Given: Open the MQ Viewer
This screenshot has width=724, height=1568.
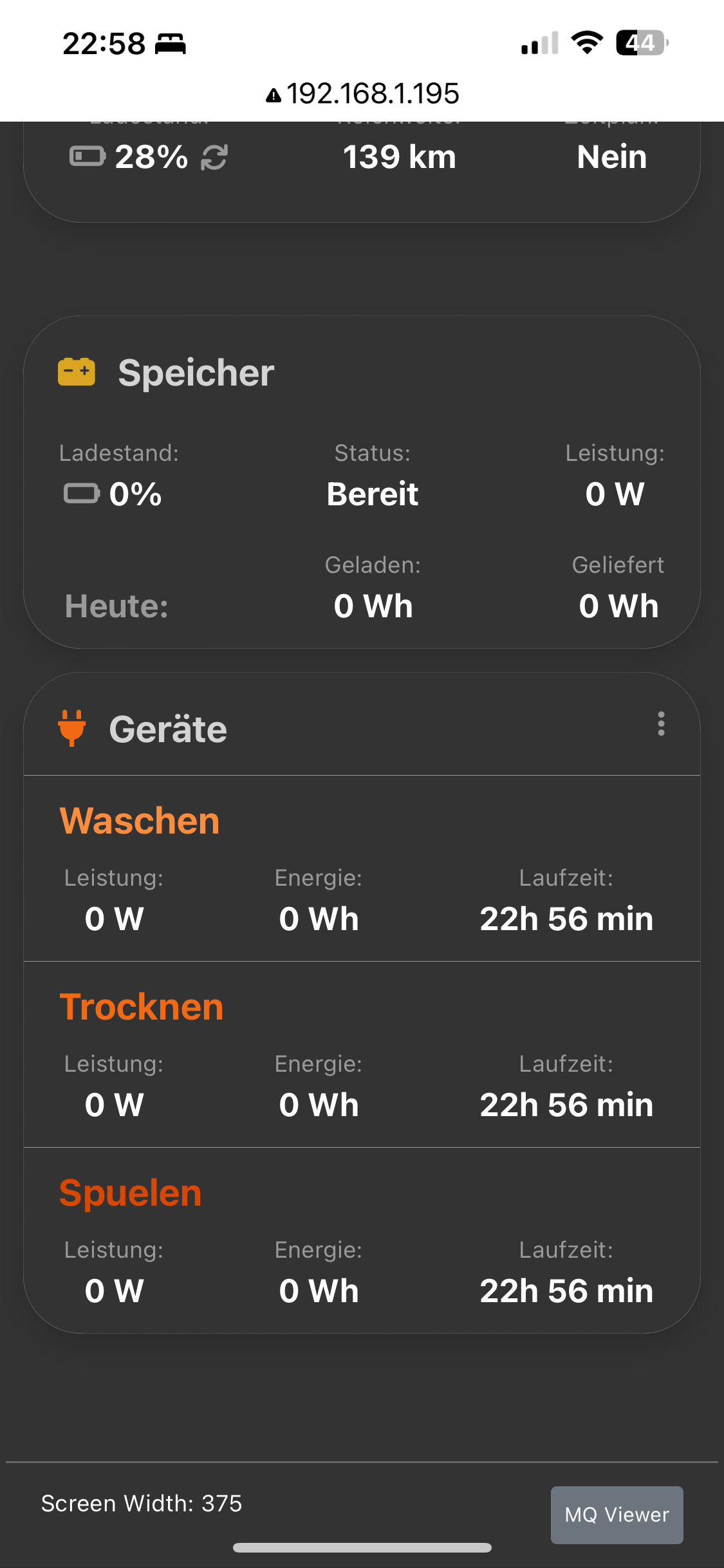Looking at the screenshot, I should pos(617,1515).
